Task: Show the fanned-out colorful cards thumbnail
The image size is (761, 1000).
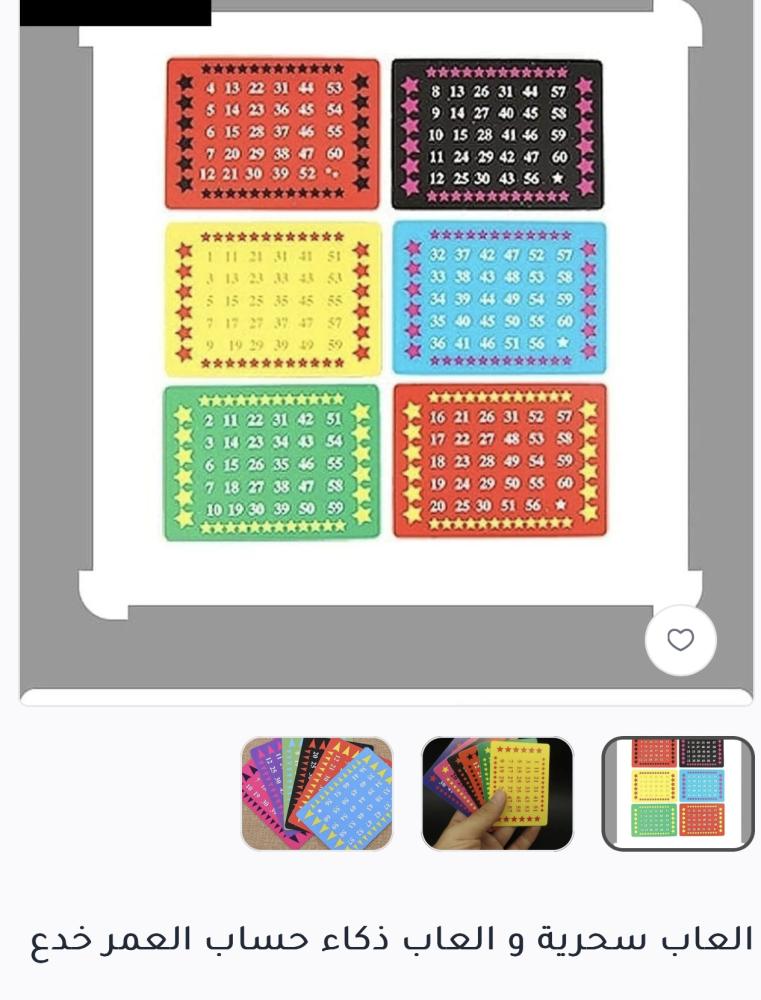Action: click(317, 793)
